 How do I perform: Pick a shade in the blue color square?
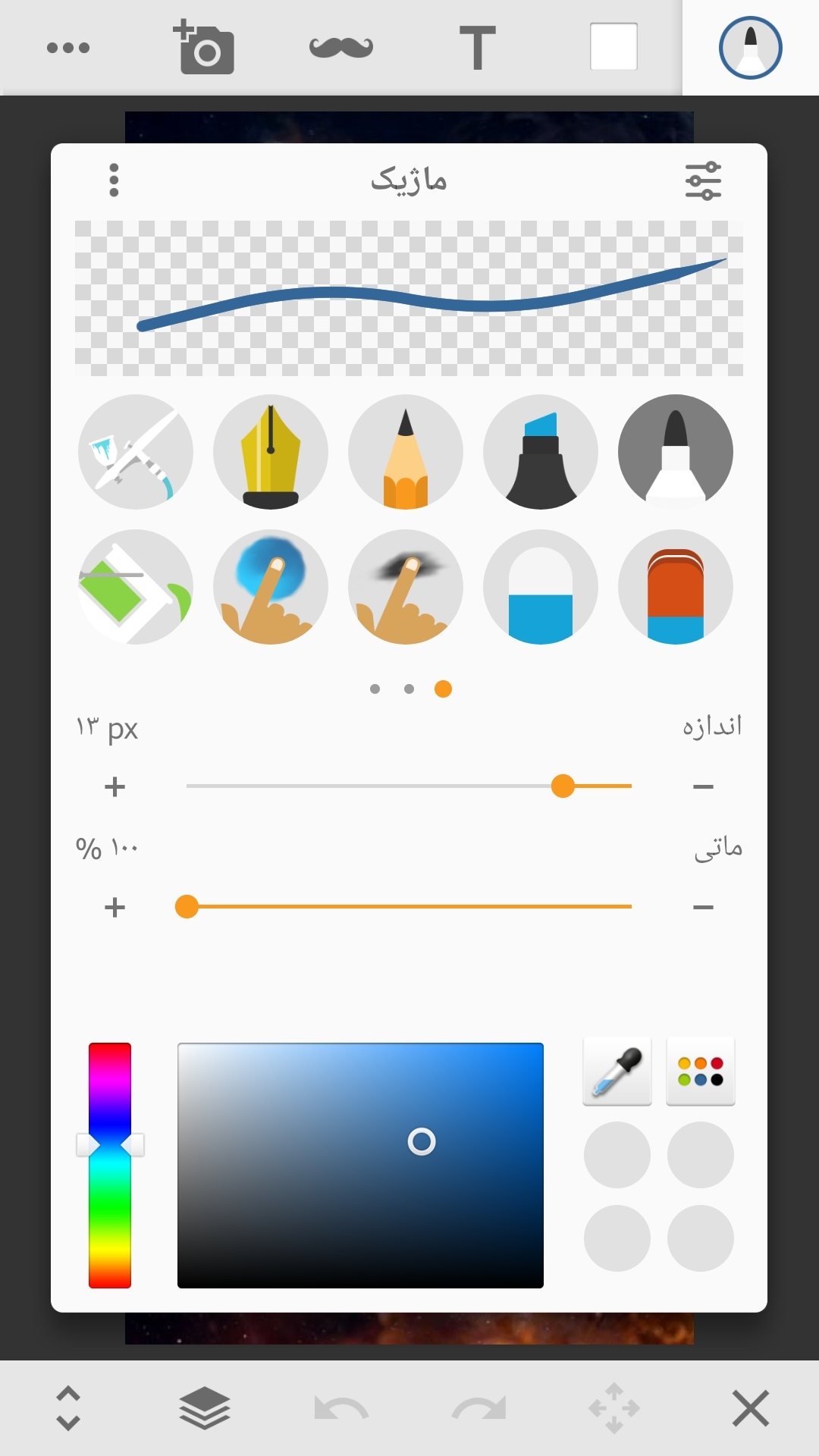tap(360, 1165)
